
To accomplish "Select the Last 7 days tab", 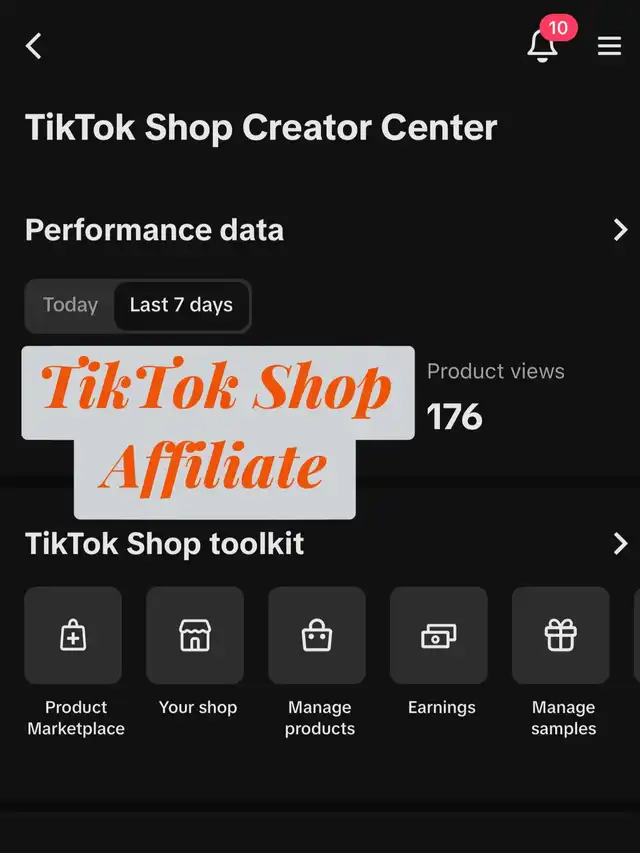I will pyautogui.click(x=181, y=305).
